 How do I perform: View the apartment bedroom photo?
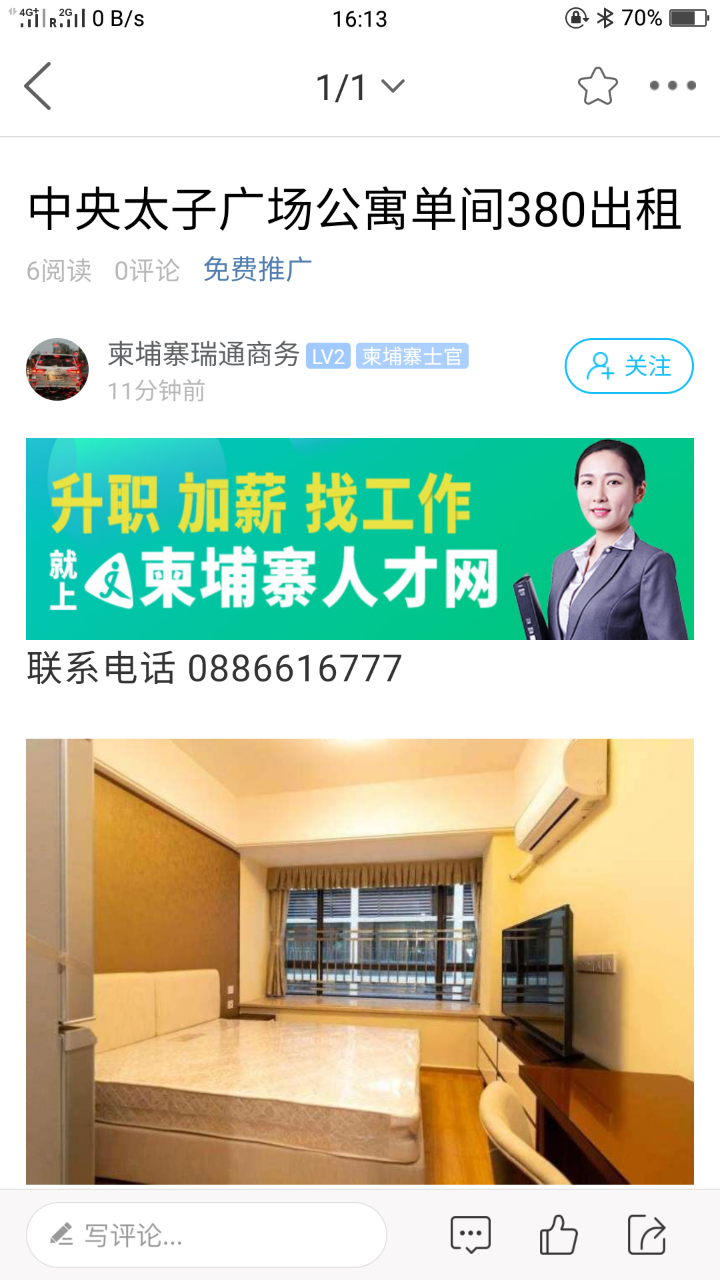[360, 960]
